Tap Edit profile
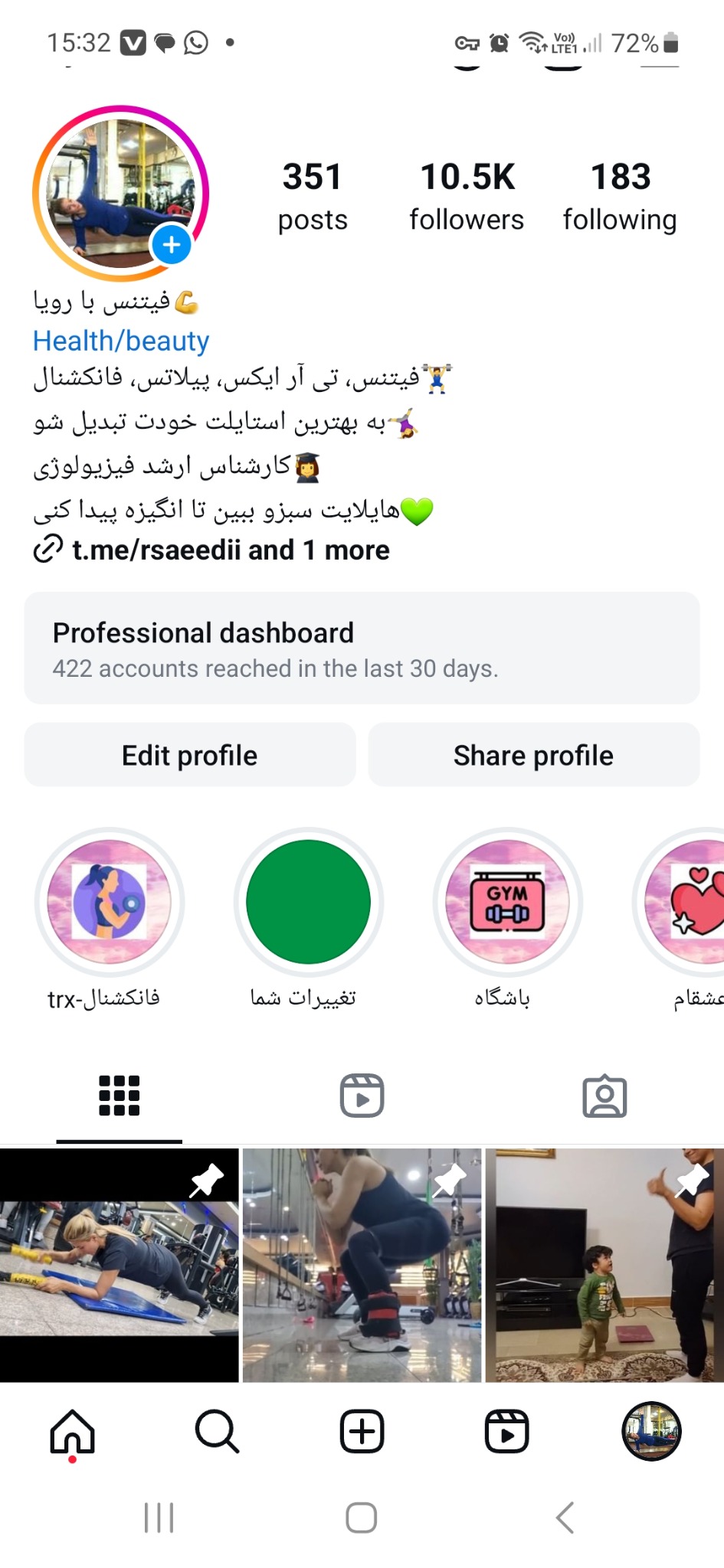Image resolution: width=724 pixels, height=1568 pixels. tap(189, 754)
